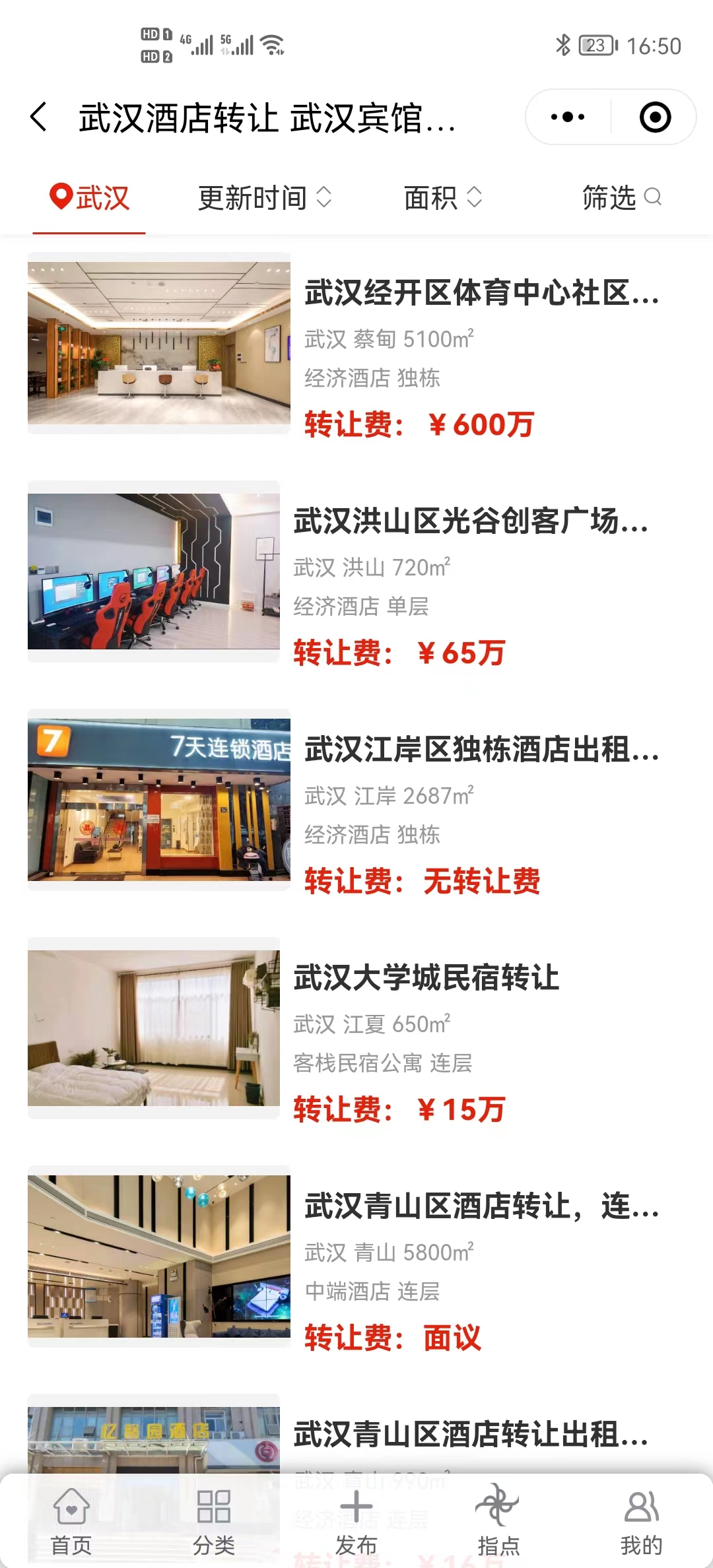
Task: Open the 武汉经开区体育中心社区 listing
Action: click(481, 293)
